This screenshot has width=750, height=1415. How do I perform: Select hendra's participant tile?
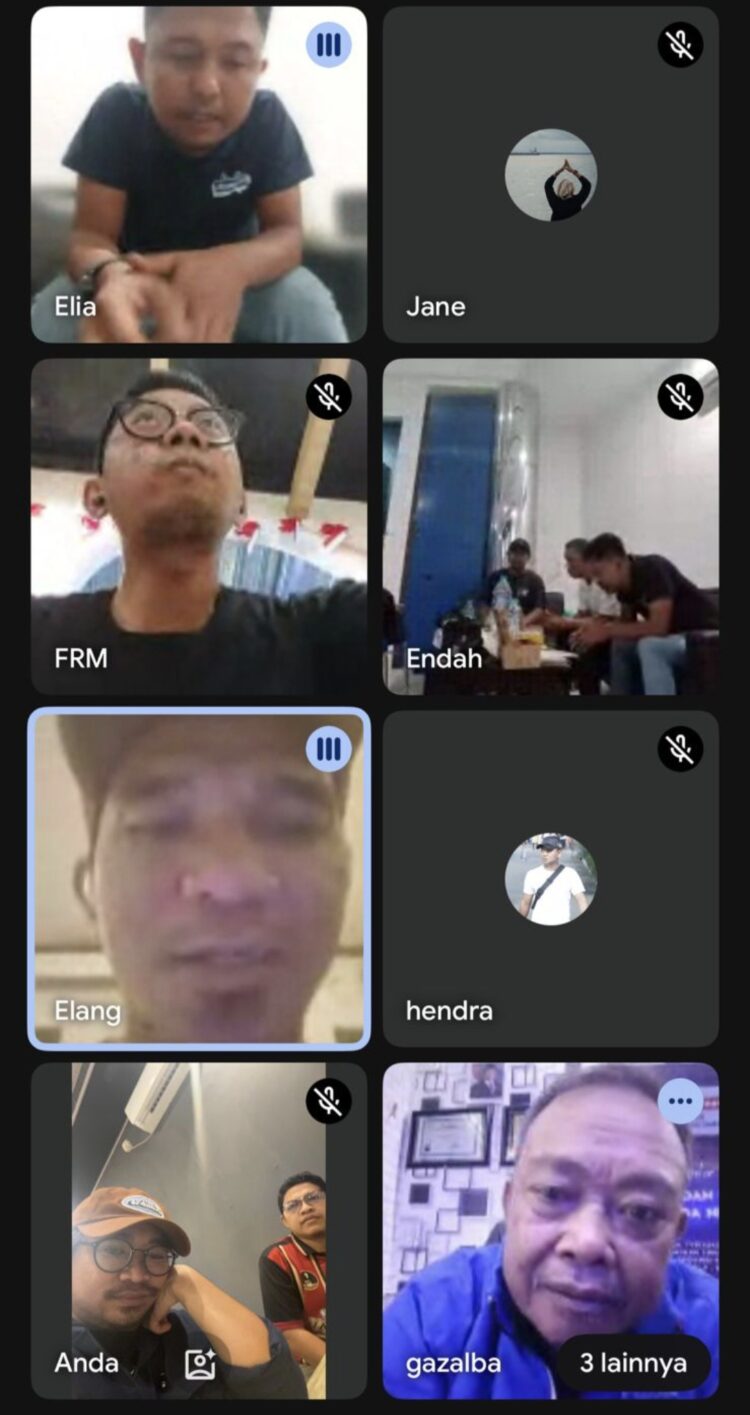tap(550, 879)
